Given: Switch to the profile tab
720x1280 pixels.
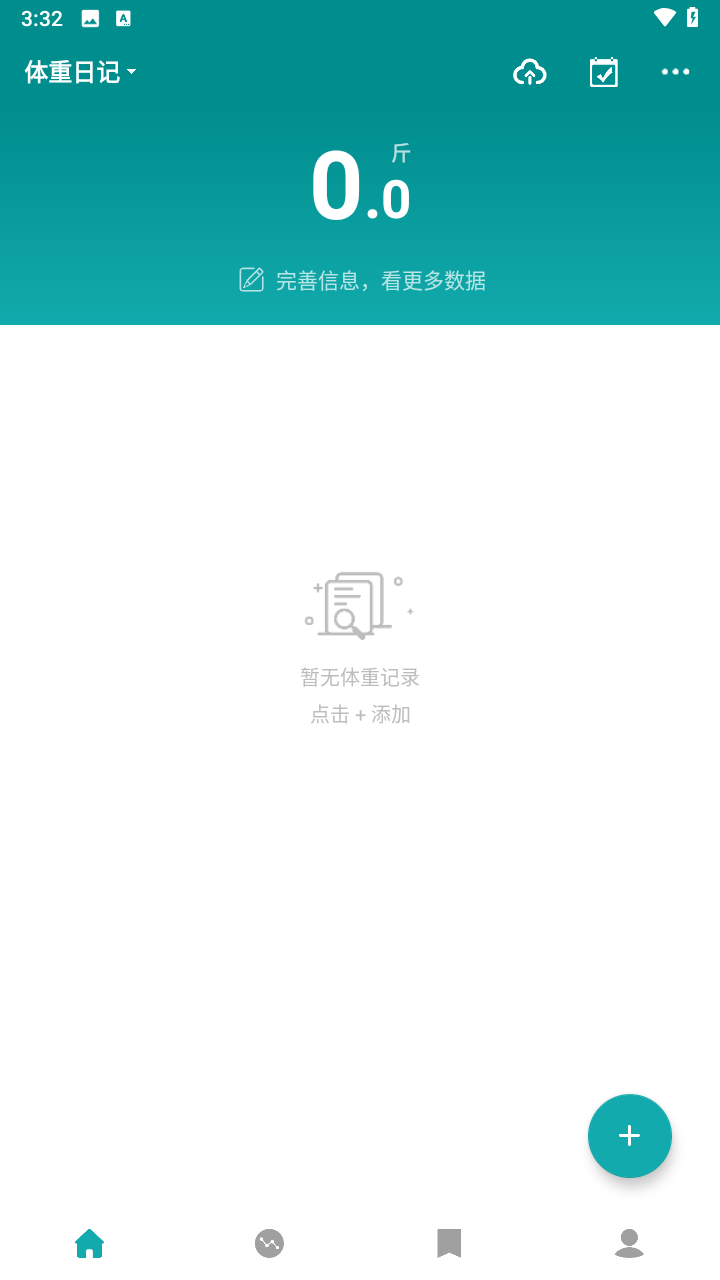Looking at the screenshot, I should (x=629, y=1243).
